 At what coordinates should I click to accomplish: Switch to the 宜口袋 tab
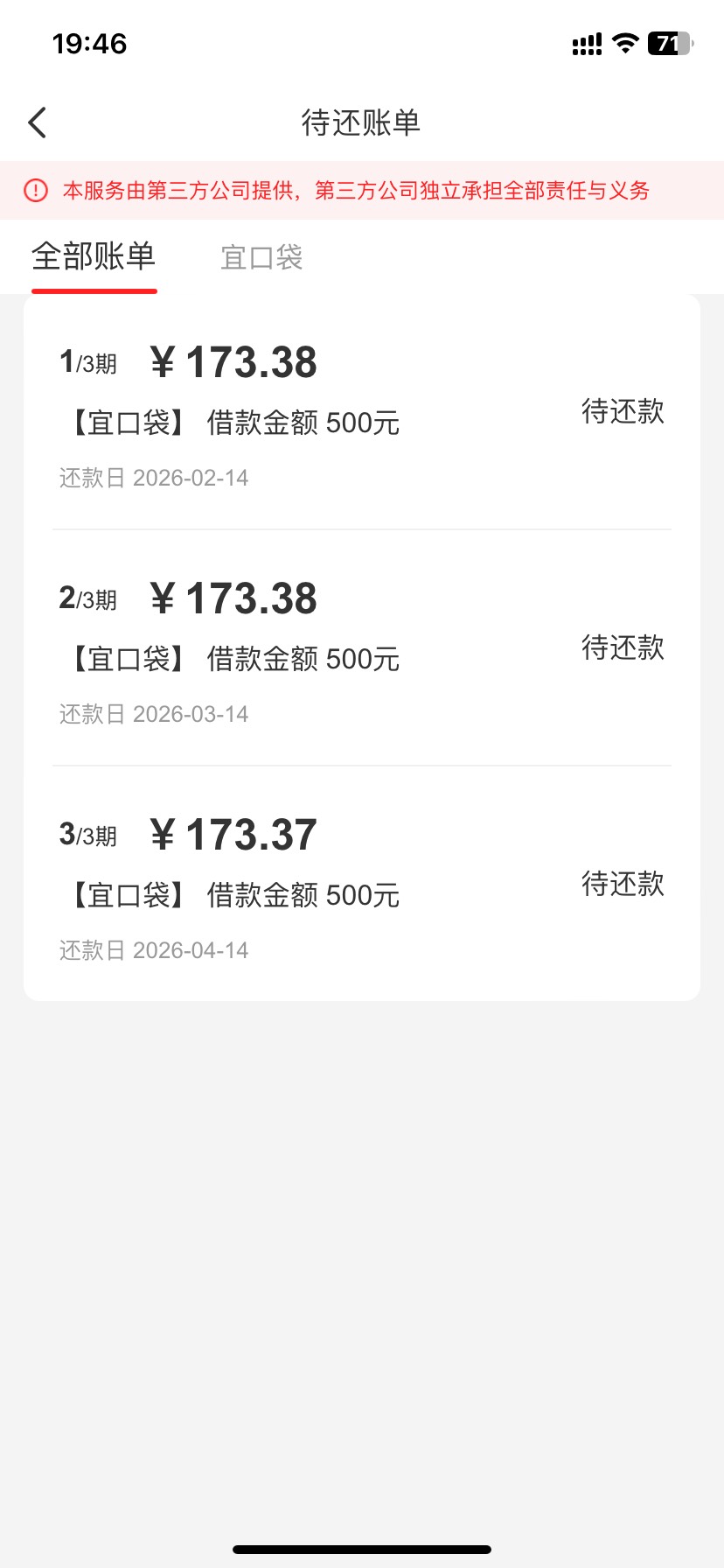tap(261, 258)
